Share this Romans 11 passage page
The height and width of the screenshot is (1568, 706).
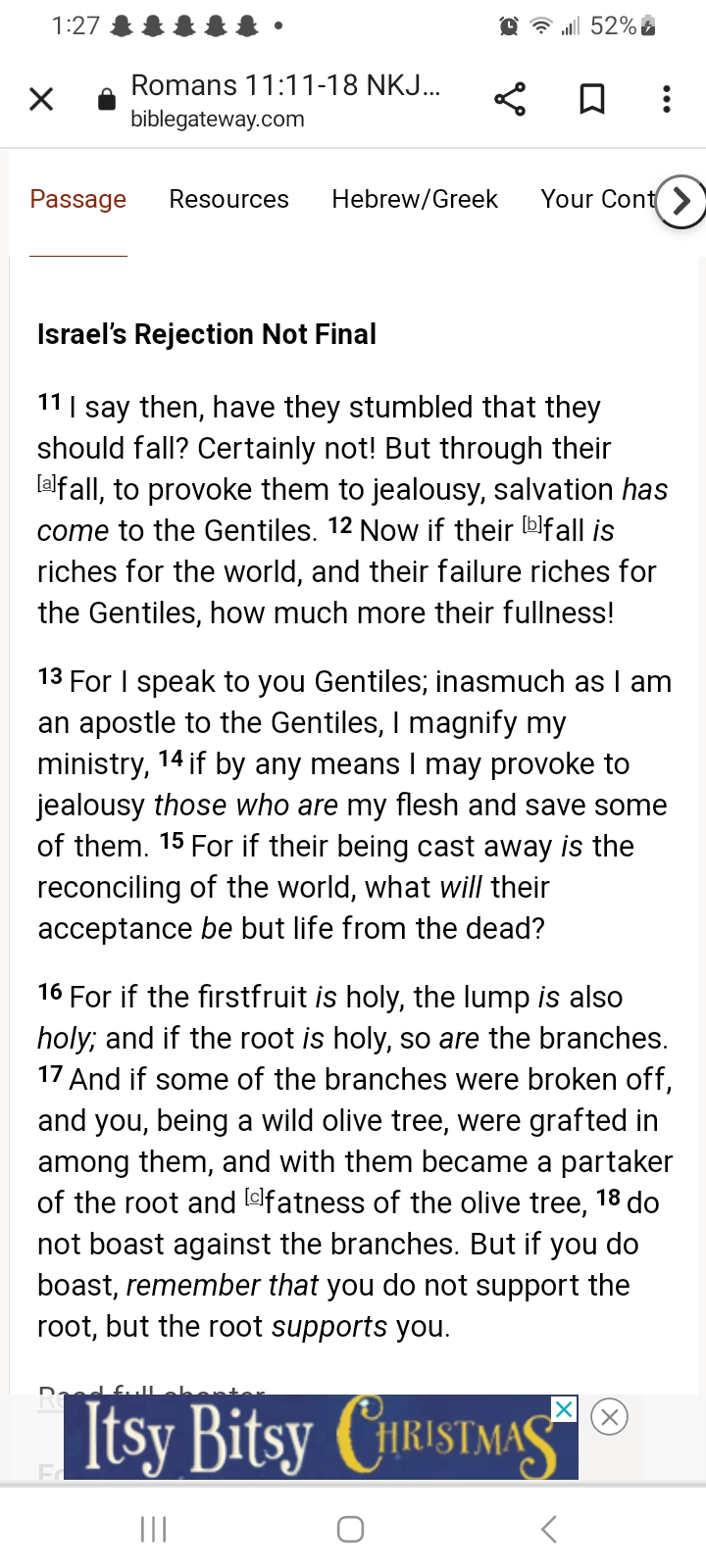[x=509, y=99]
